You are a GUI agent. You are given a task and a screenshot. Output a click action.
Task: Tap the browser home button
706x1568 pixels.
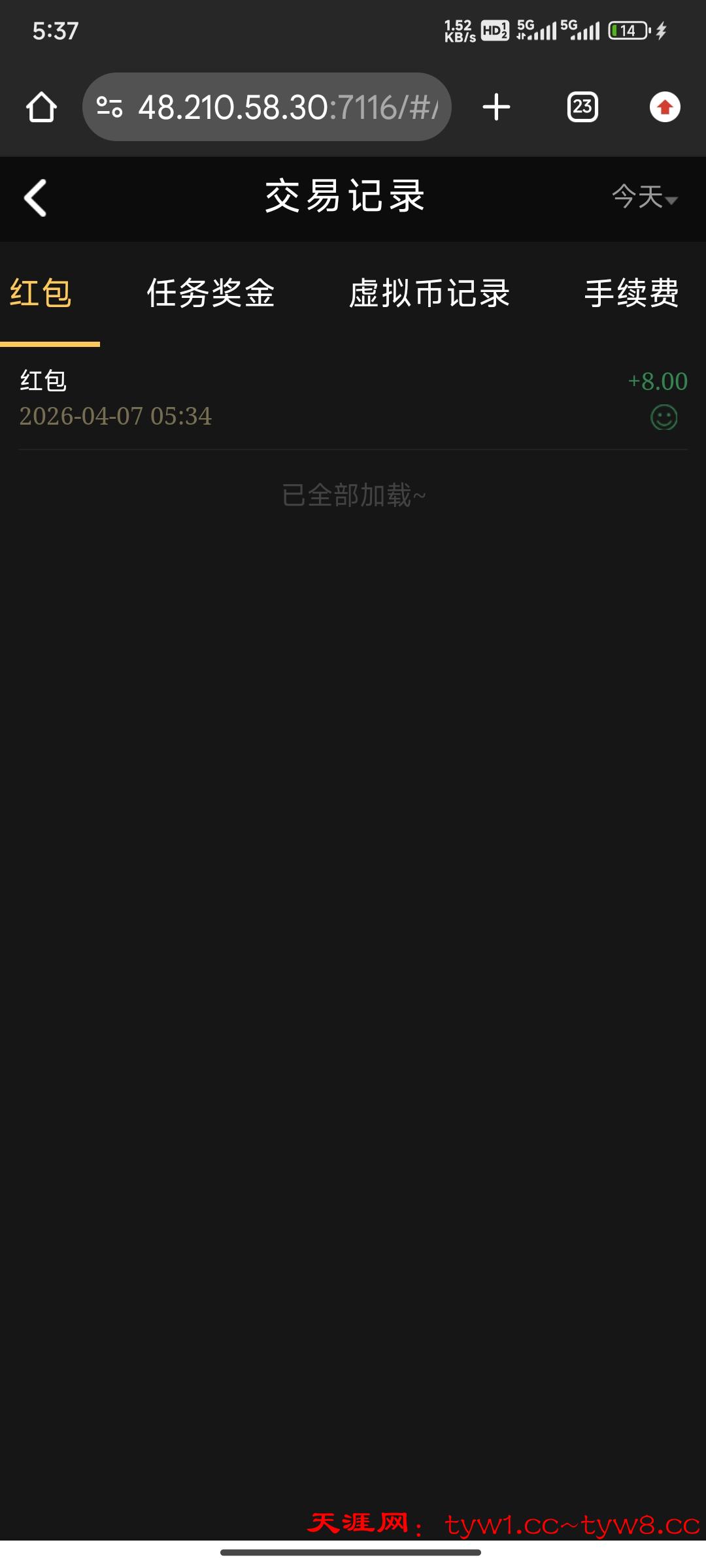pyautogui.click(x=41, y=107)
